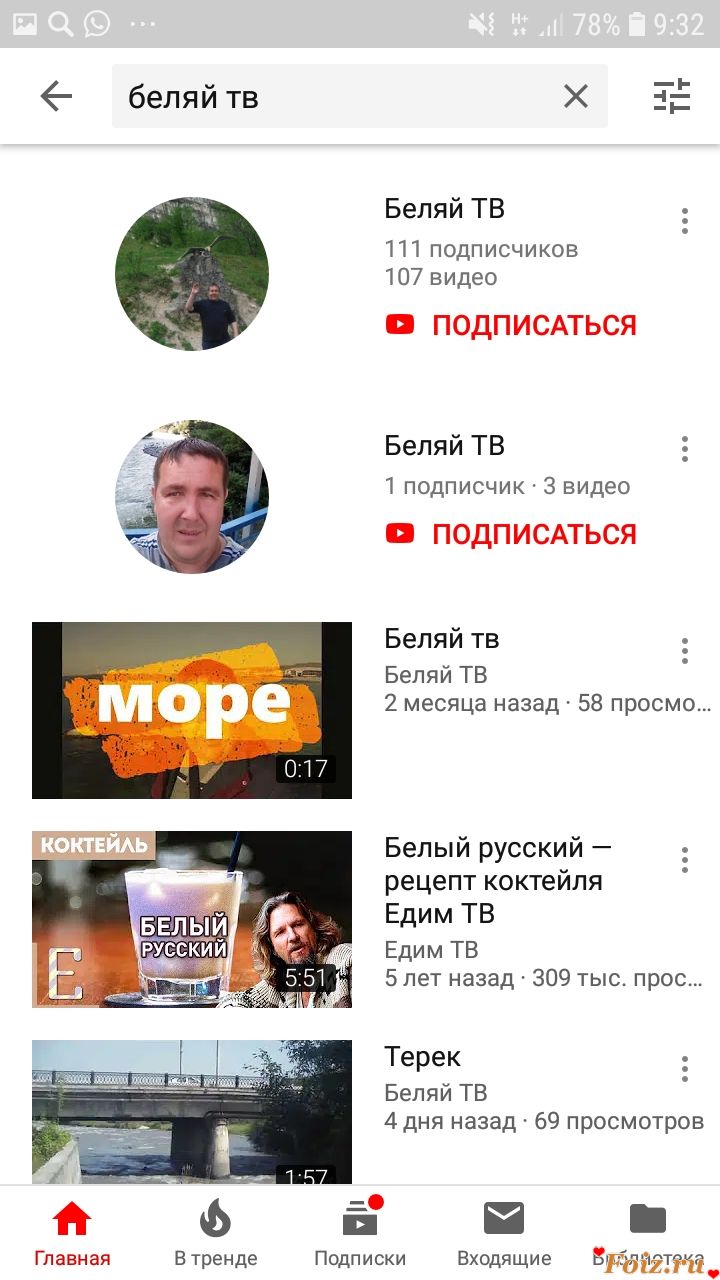Play the Белый русский cocktail video
The height and width of the screenshot is (1280, 720).
tap(192, 919)
